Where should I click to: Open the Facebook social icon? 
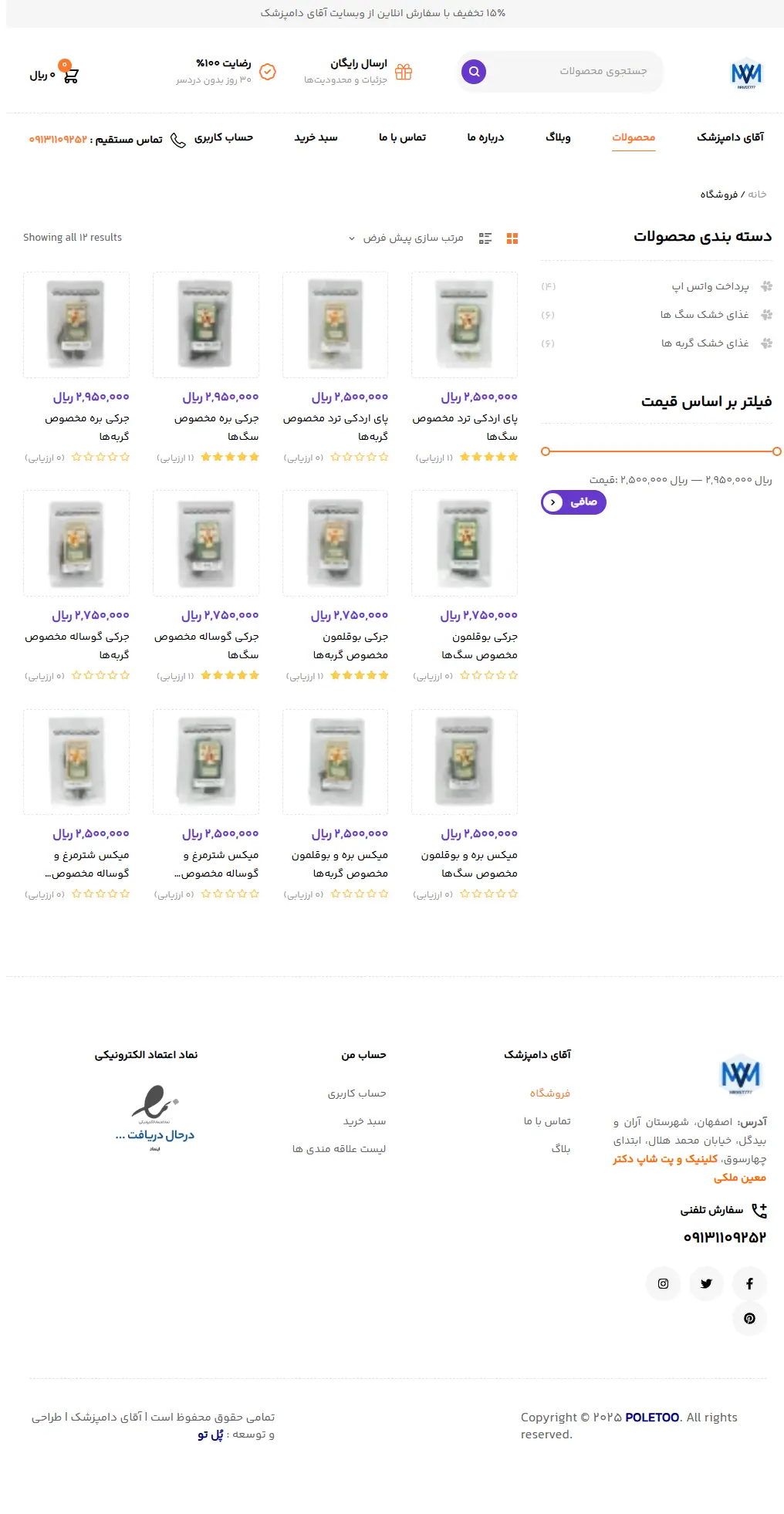click(749, 1283)
